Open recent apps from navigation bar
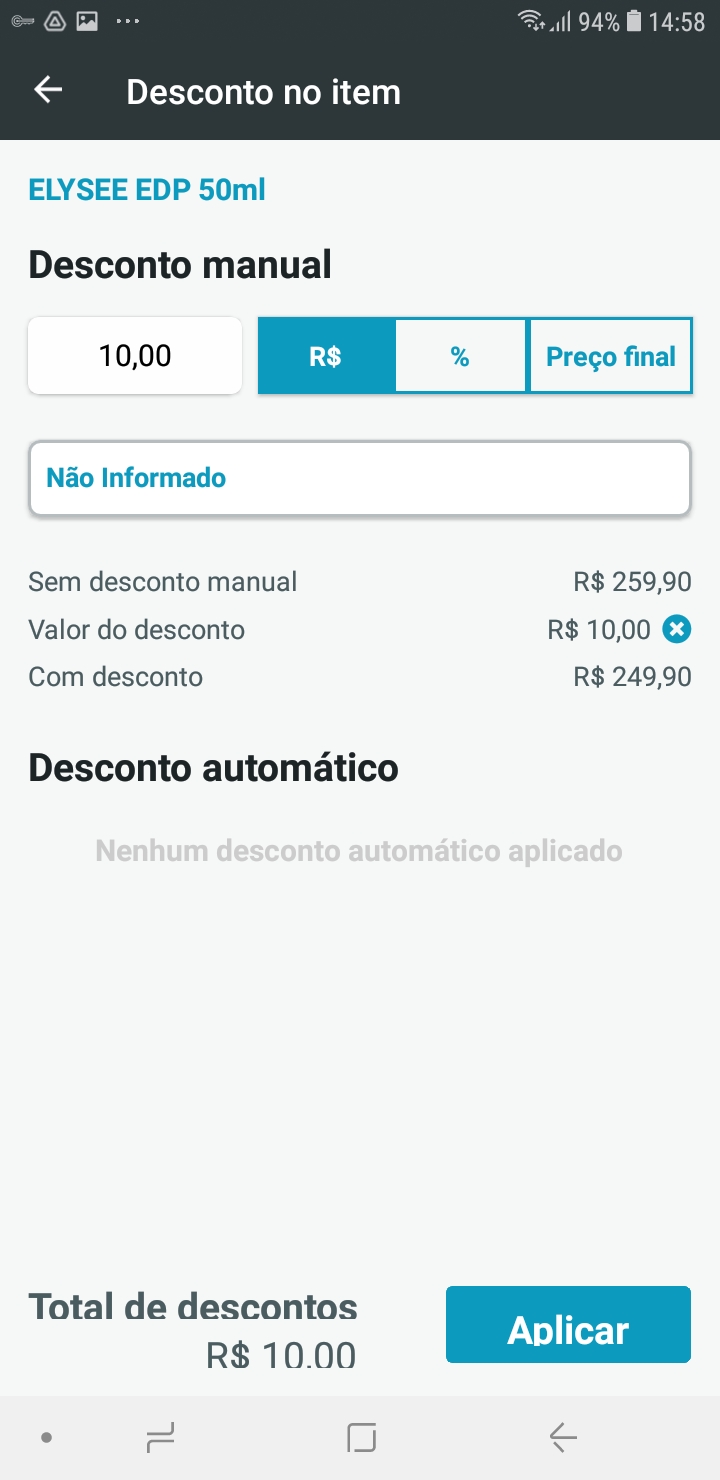The height and width of the screenshot is (1480, 720). tap(160, 1438)
